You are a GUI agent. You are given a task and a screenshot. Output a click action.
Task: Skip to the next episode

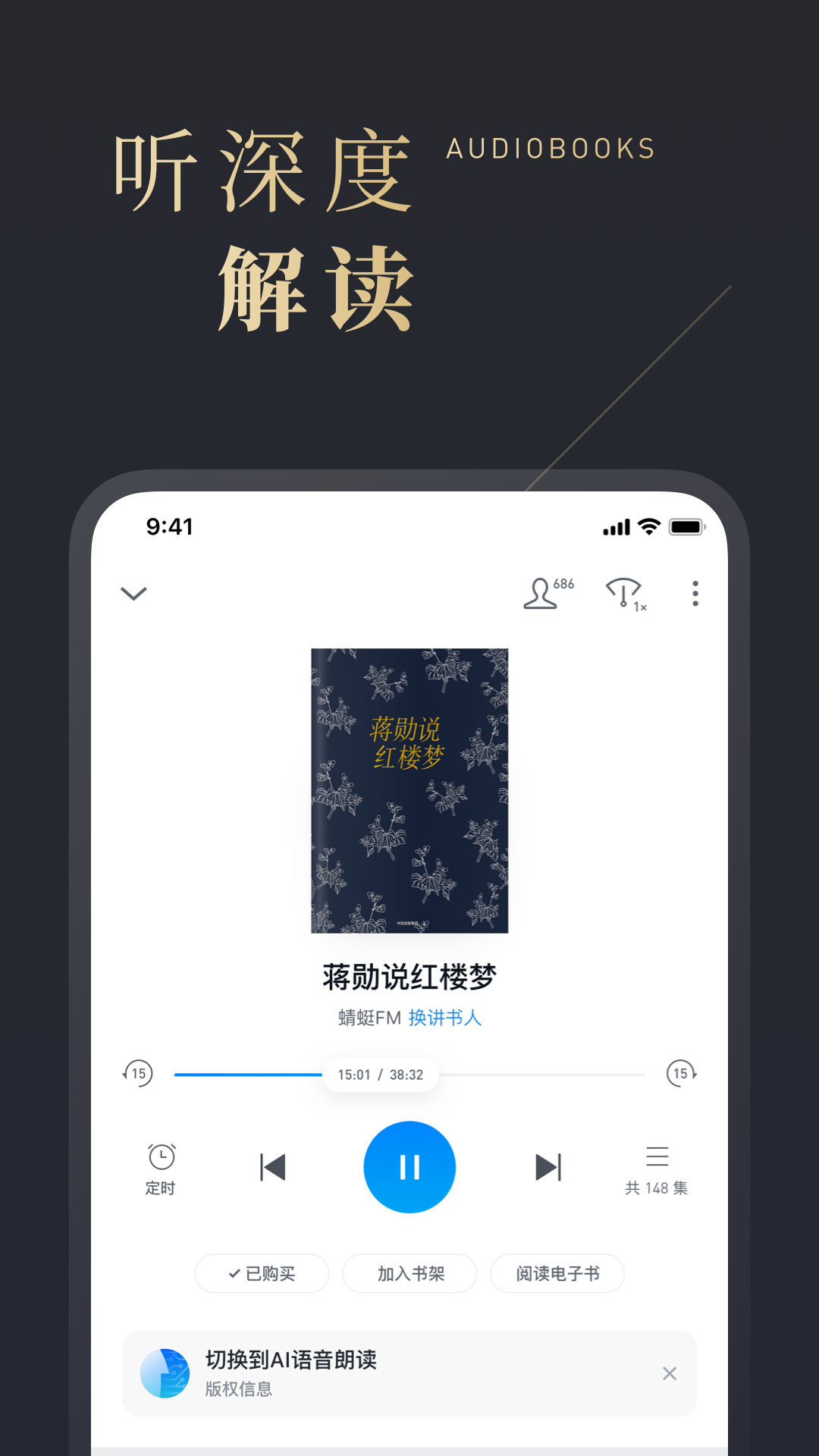[548, 1166]
